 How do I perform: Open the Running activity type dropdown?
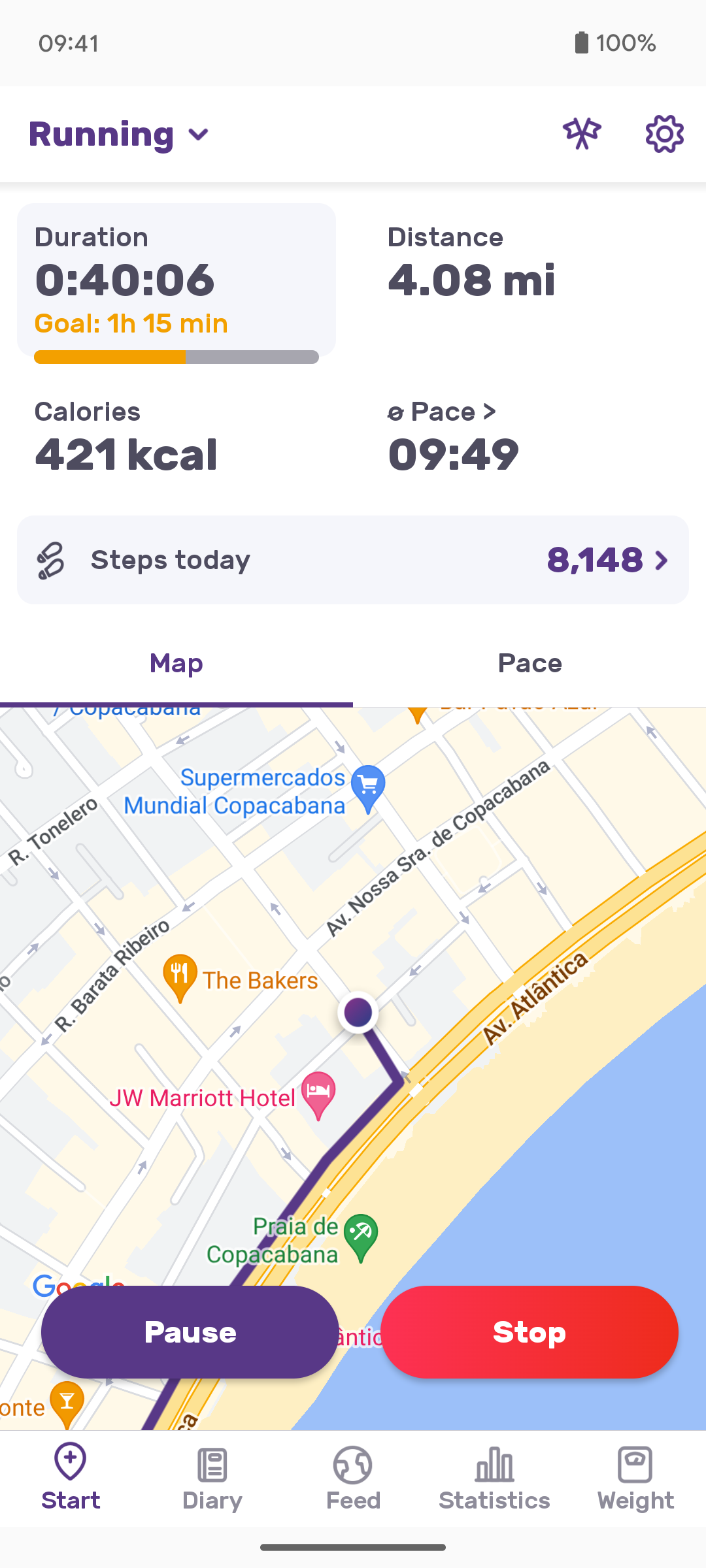click(x=119, y=135)
